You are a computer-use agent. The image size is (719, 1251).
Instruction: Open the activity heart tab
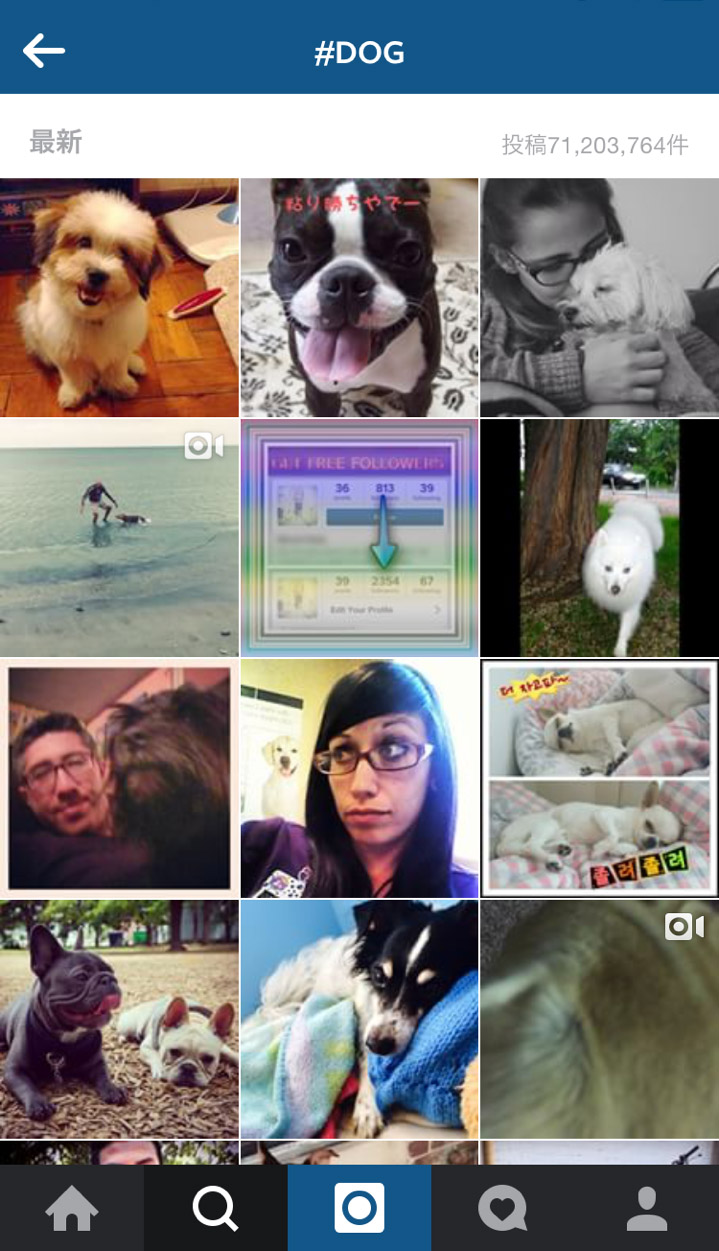point(502,1208)
